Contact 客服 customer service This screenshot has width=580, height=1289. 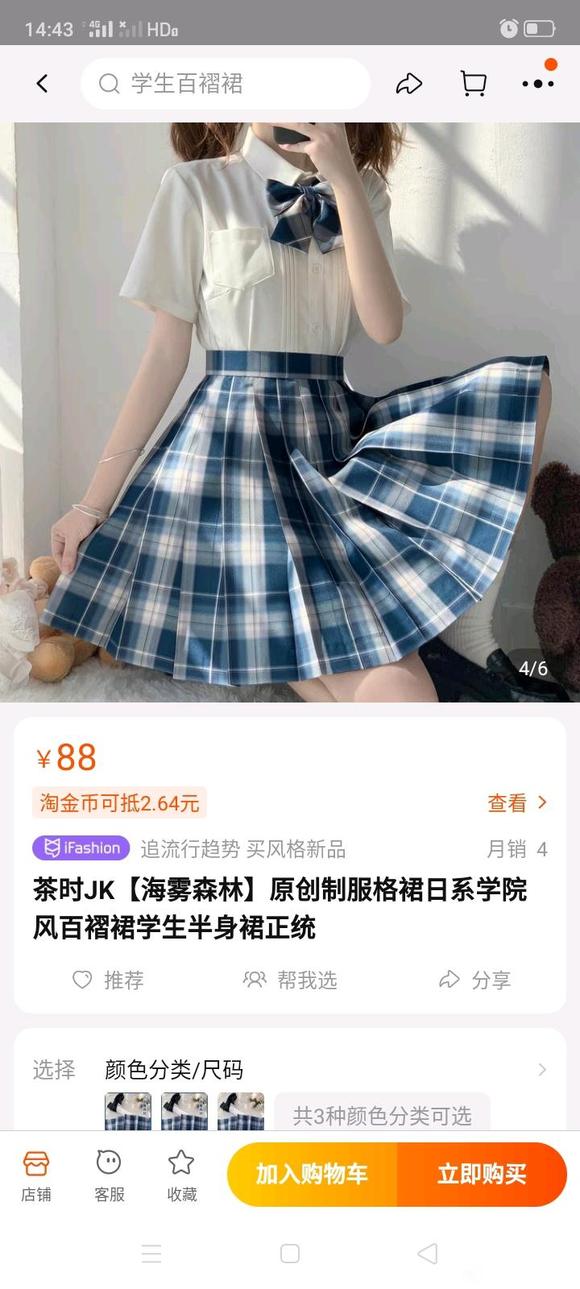pyautogui.click(x=109, y=1175)
